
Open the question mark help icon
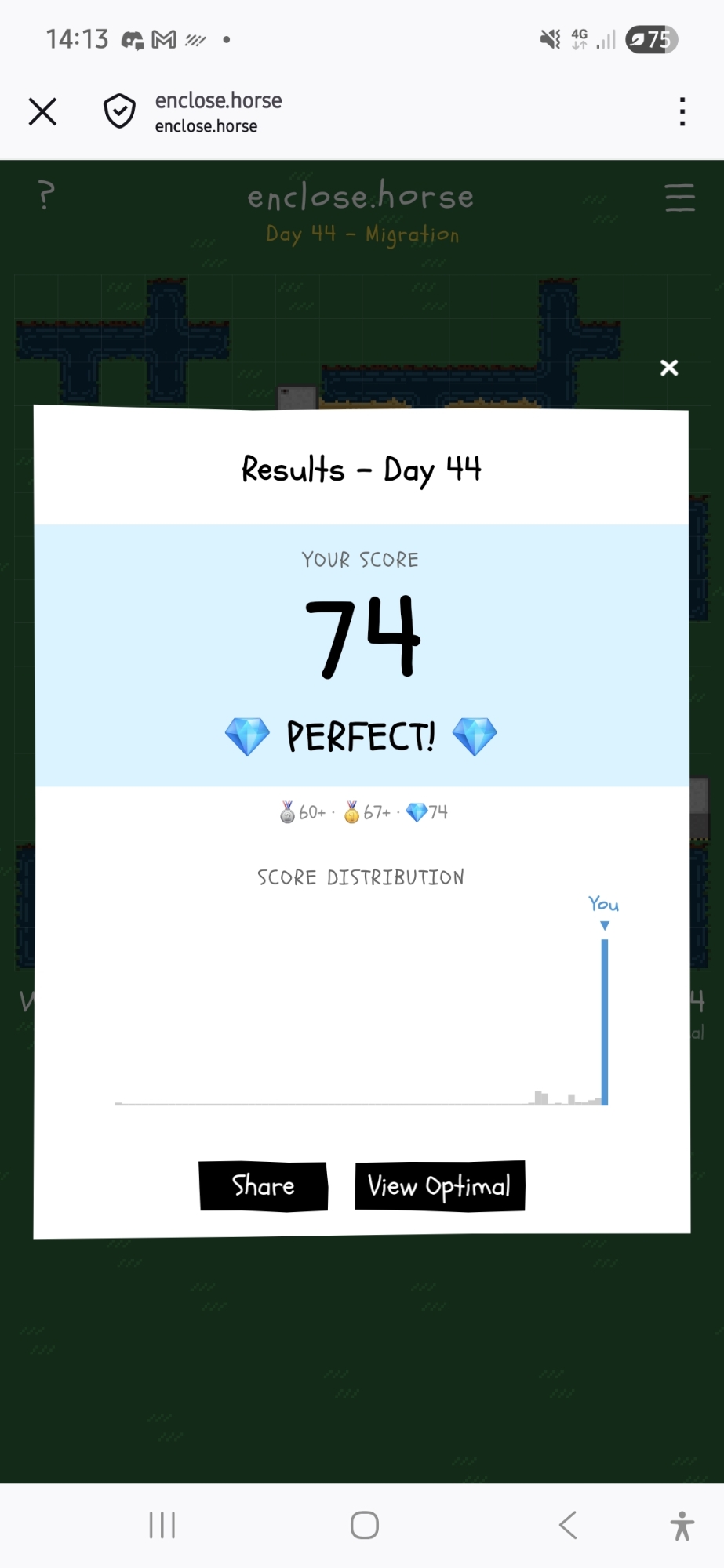[46, 195]
